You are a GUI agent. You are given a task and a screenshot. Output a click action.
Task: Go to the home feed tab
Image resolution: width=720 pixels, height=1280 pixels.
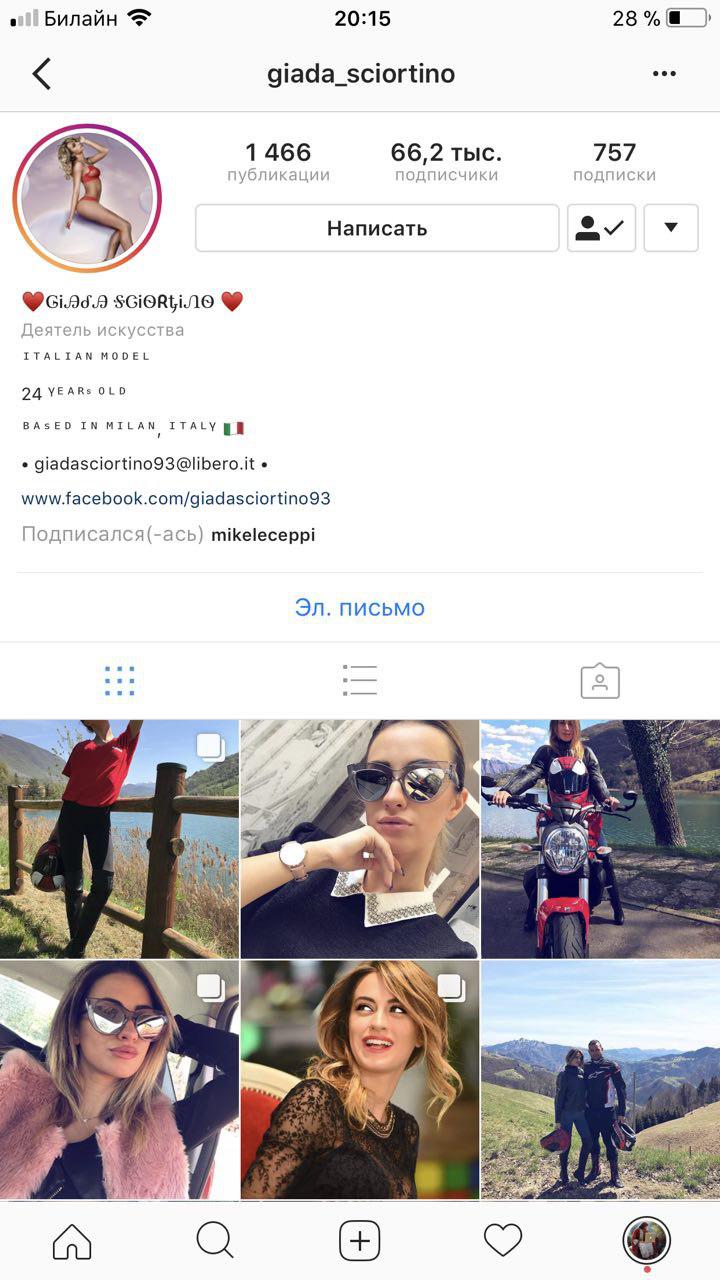(72, 1241)
